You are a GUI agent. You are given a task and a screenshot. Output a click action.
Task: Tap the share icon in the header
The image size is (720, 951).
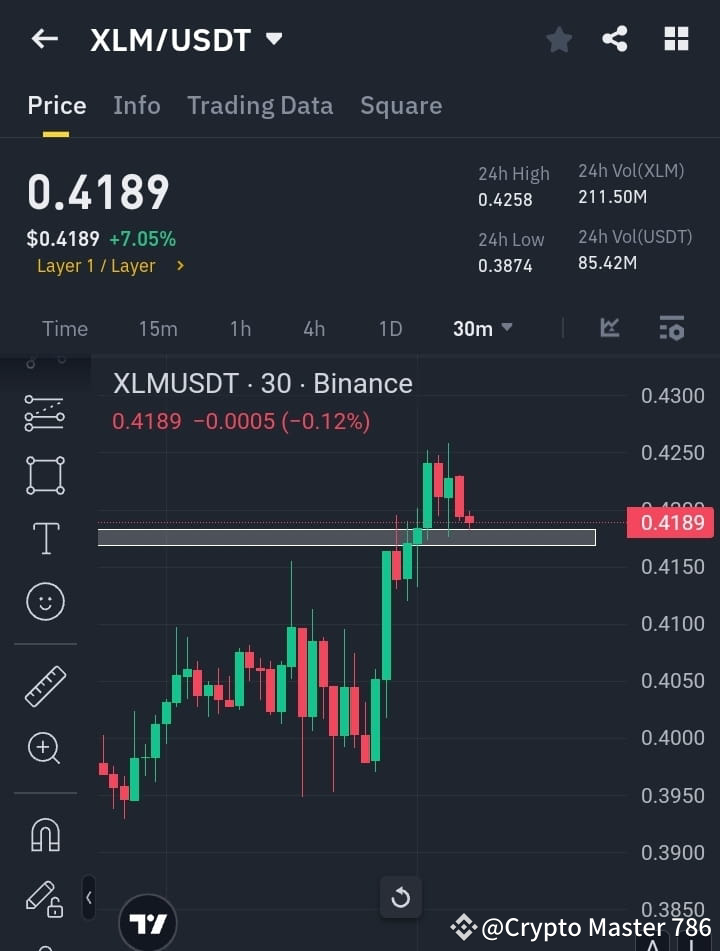[615, 39]
